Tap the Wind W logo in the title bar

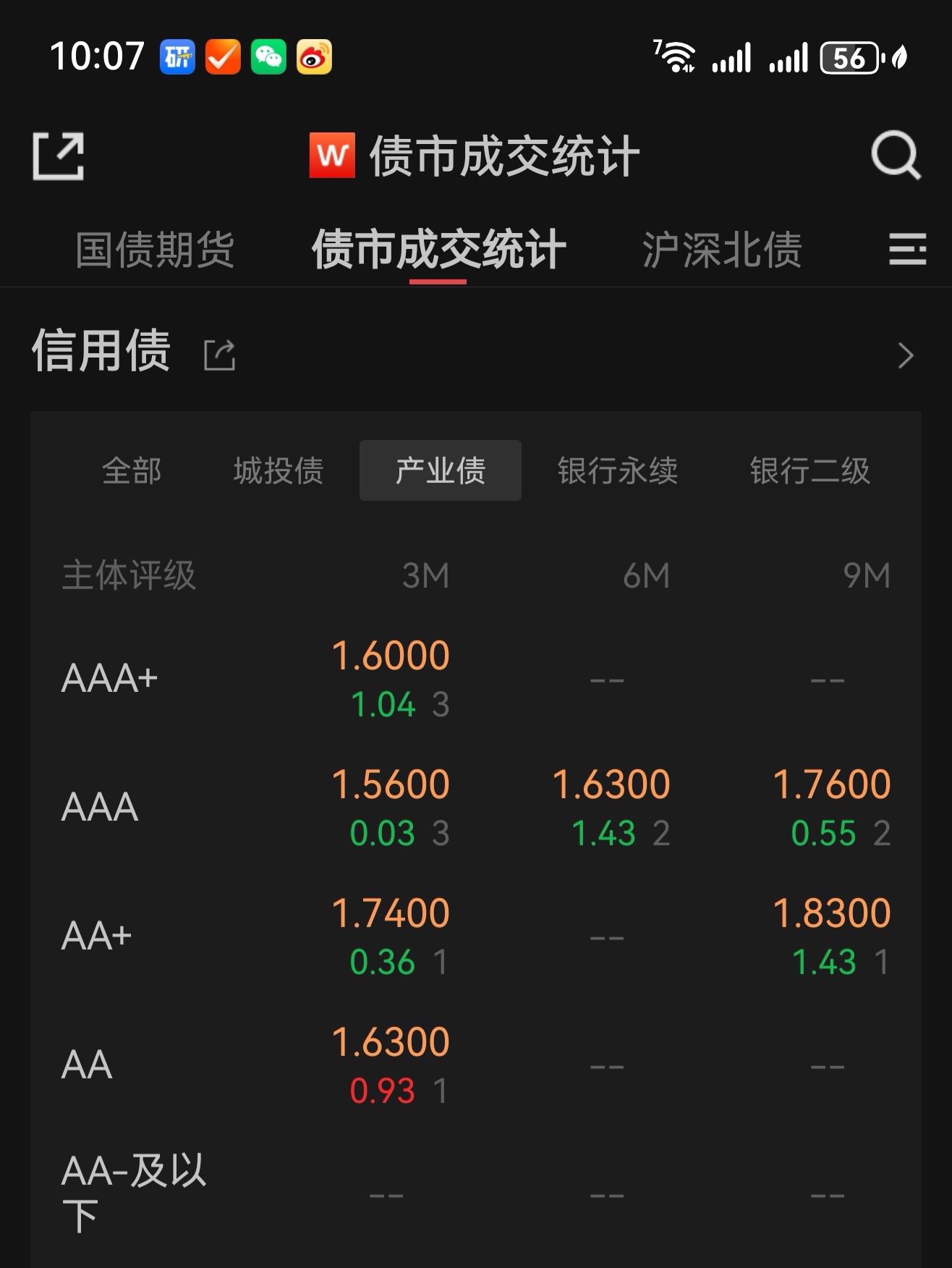(x=332, y=156)
